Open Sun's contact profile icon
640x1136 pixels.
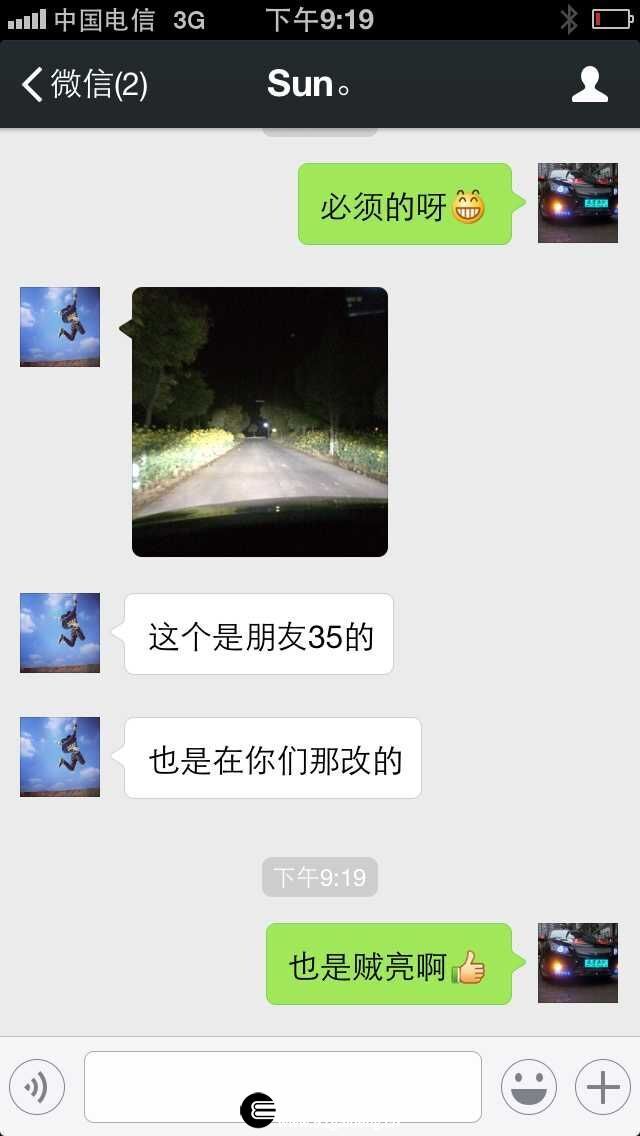click(589, 85)
